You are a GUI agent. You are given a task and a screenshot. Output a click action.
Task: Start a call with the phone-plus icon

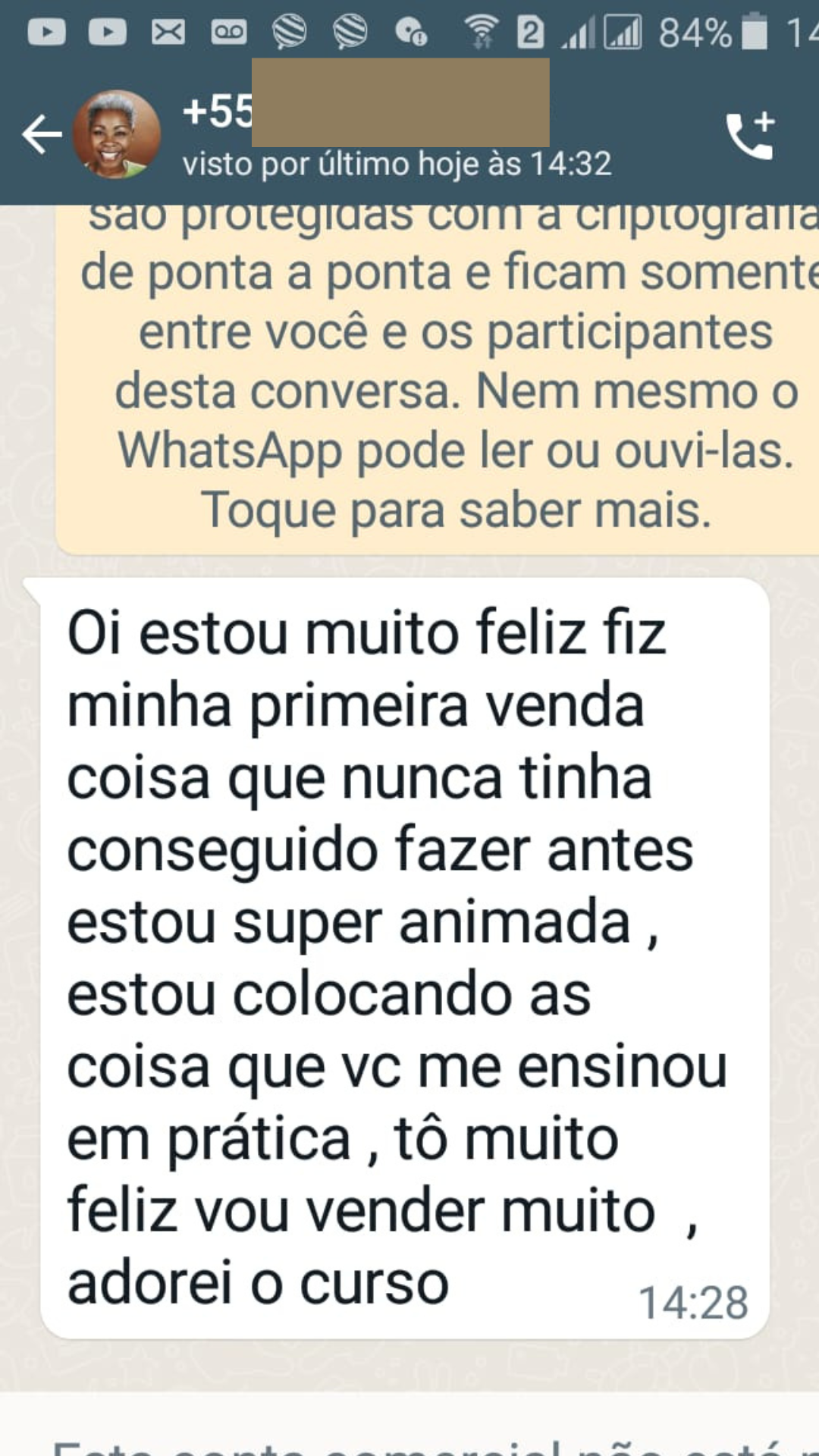click(751, 136)
